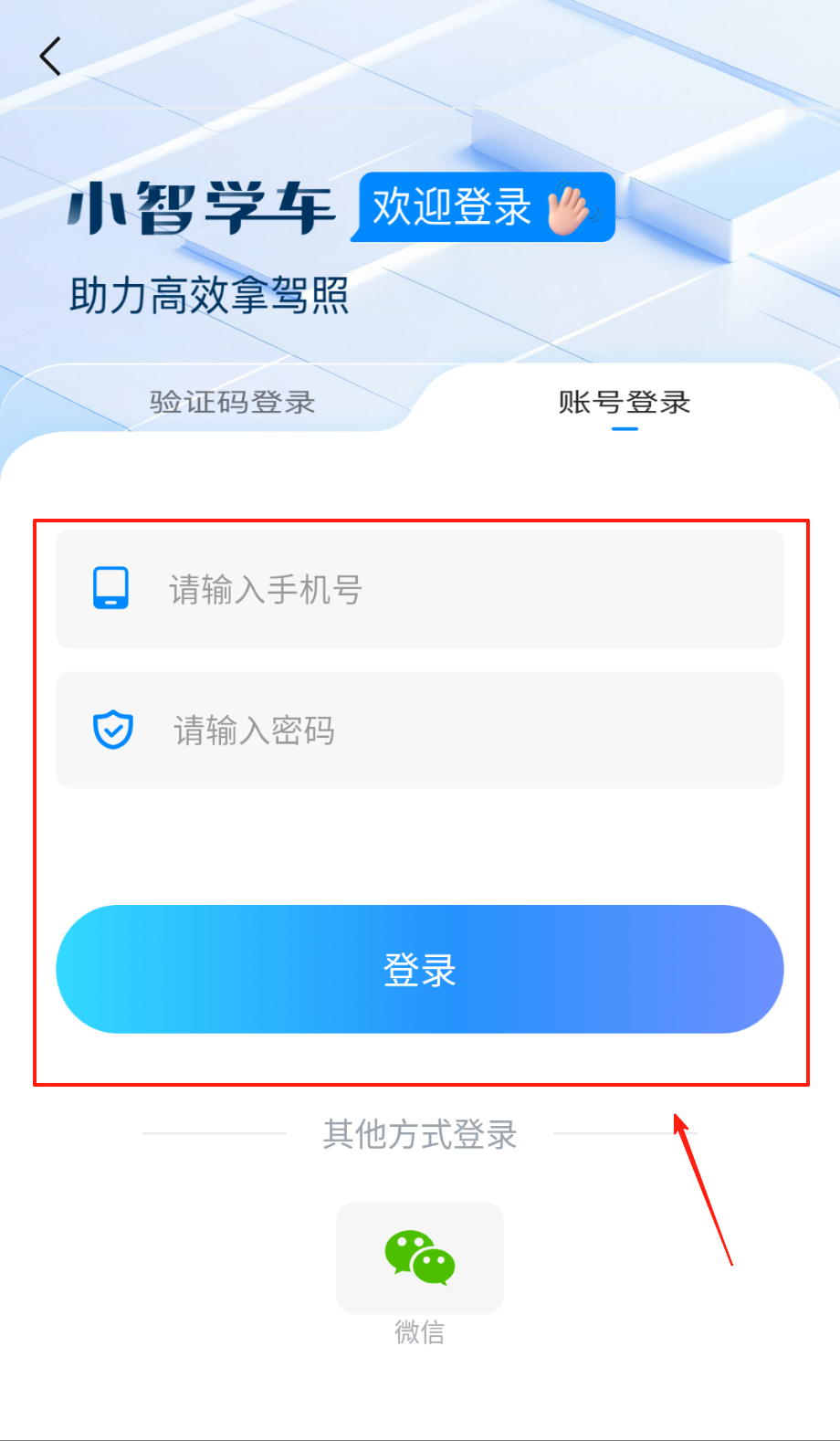Go back using the top-left arrow

click(51, 57)
